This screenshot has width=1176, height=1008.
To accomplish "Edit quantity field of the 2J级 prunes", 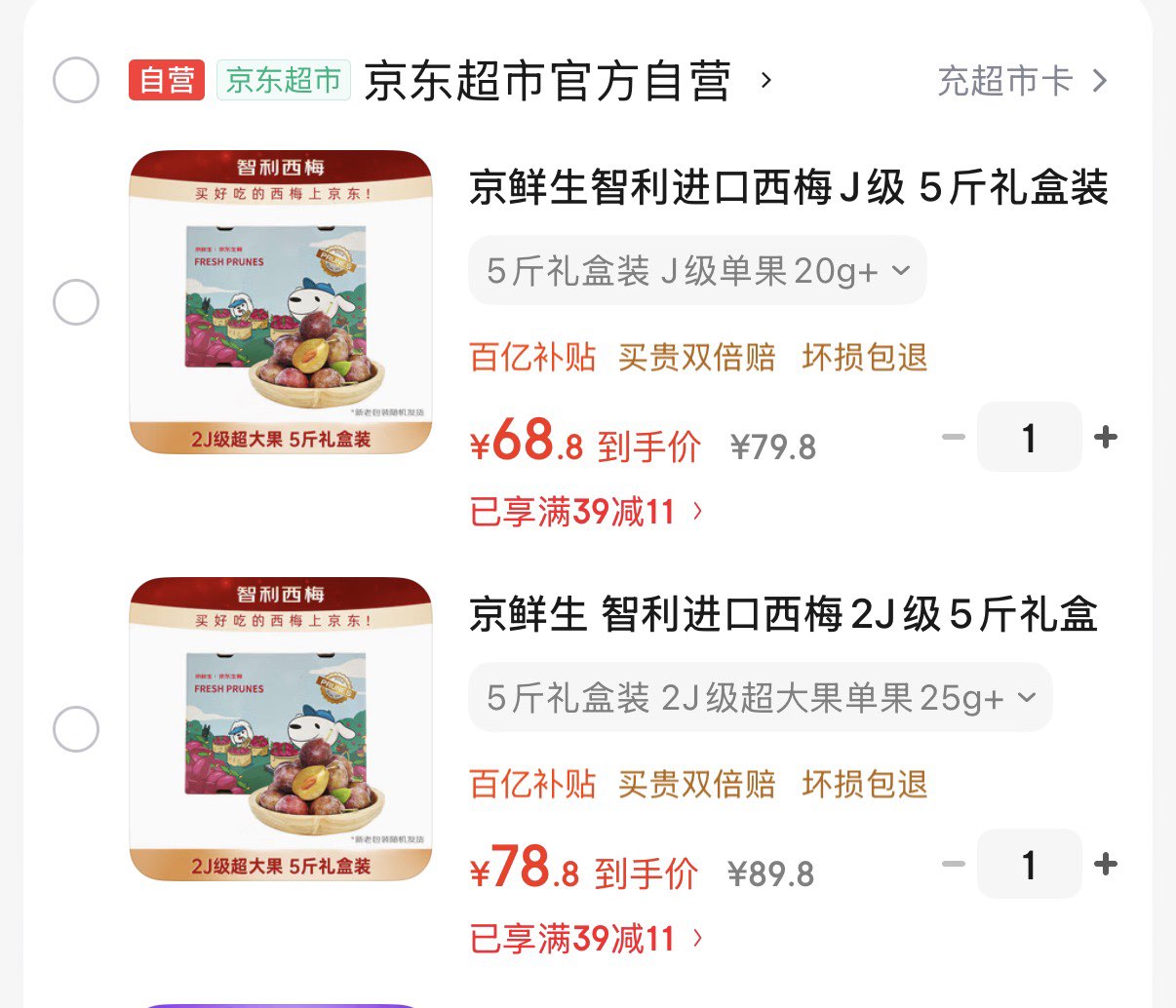I will 1029,865.
